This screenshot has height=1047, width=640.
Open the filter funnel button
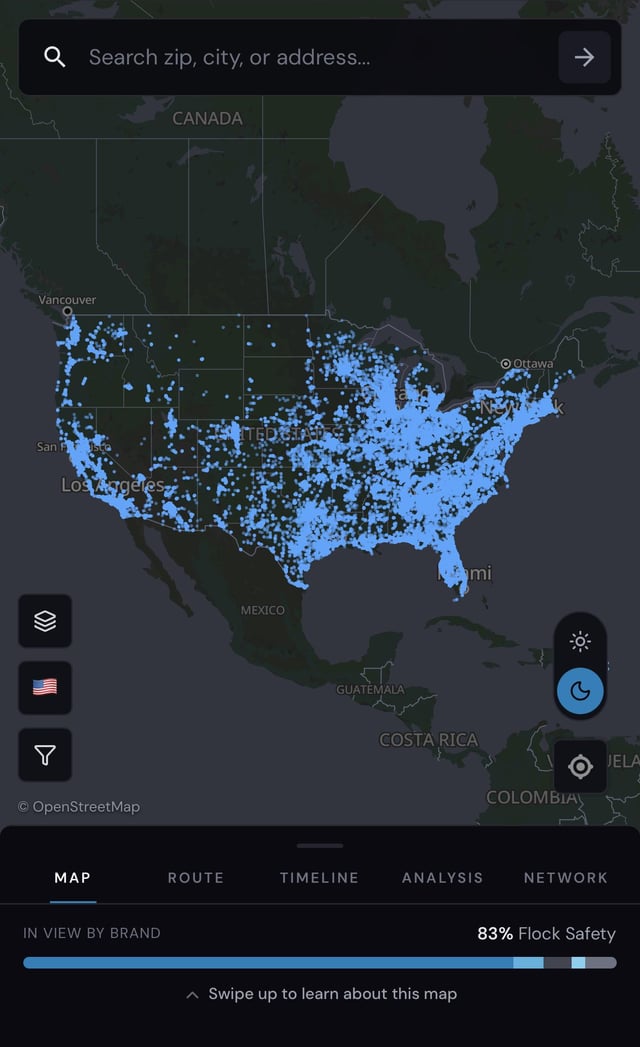45,755
